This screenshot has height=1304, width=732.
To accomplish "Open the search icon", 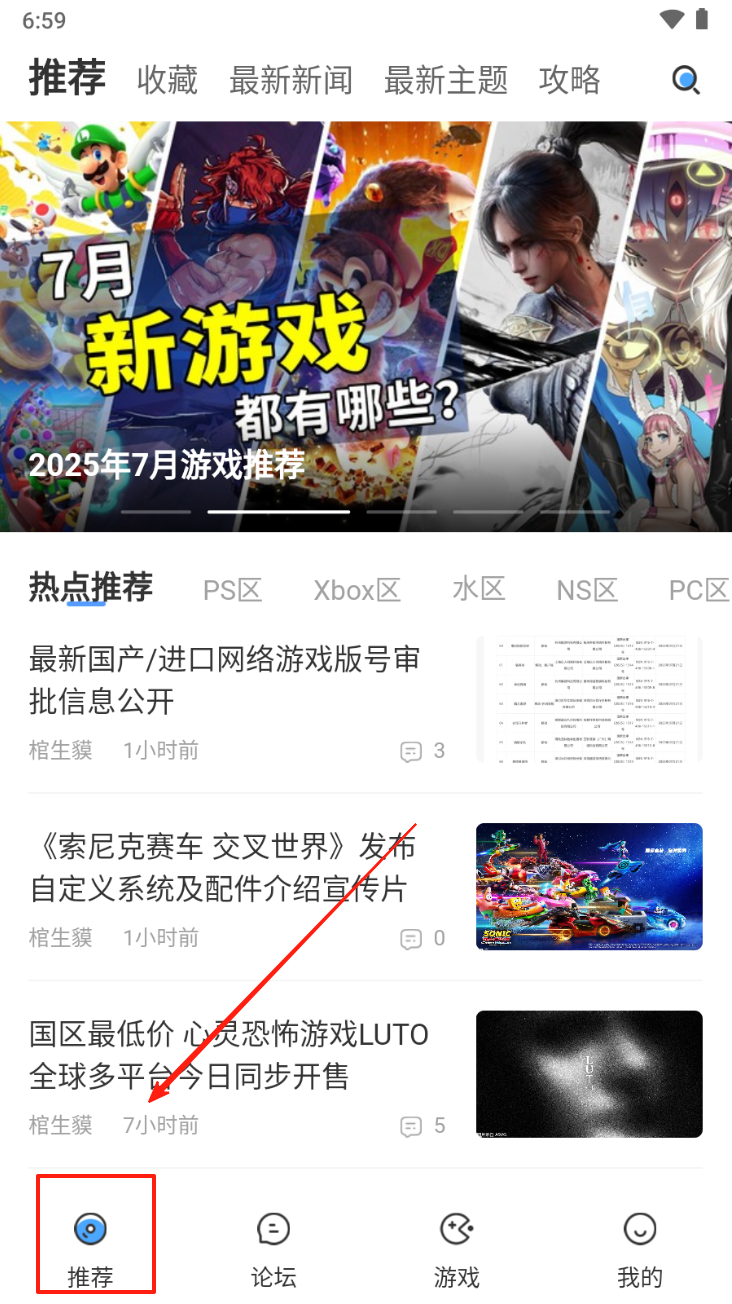I will [x=686, y=80].
